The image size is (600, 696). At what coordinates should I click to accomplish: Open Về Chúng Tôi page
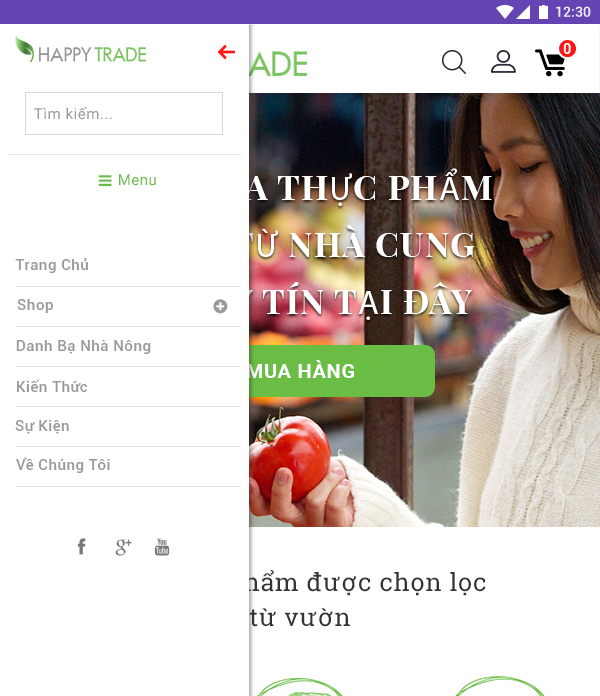click(63, 465)
